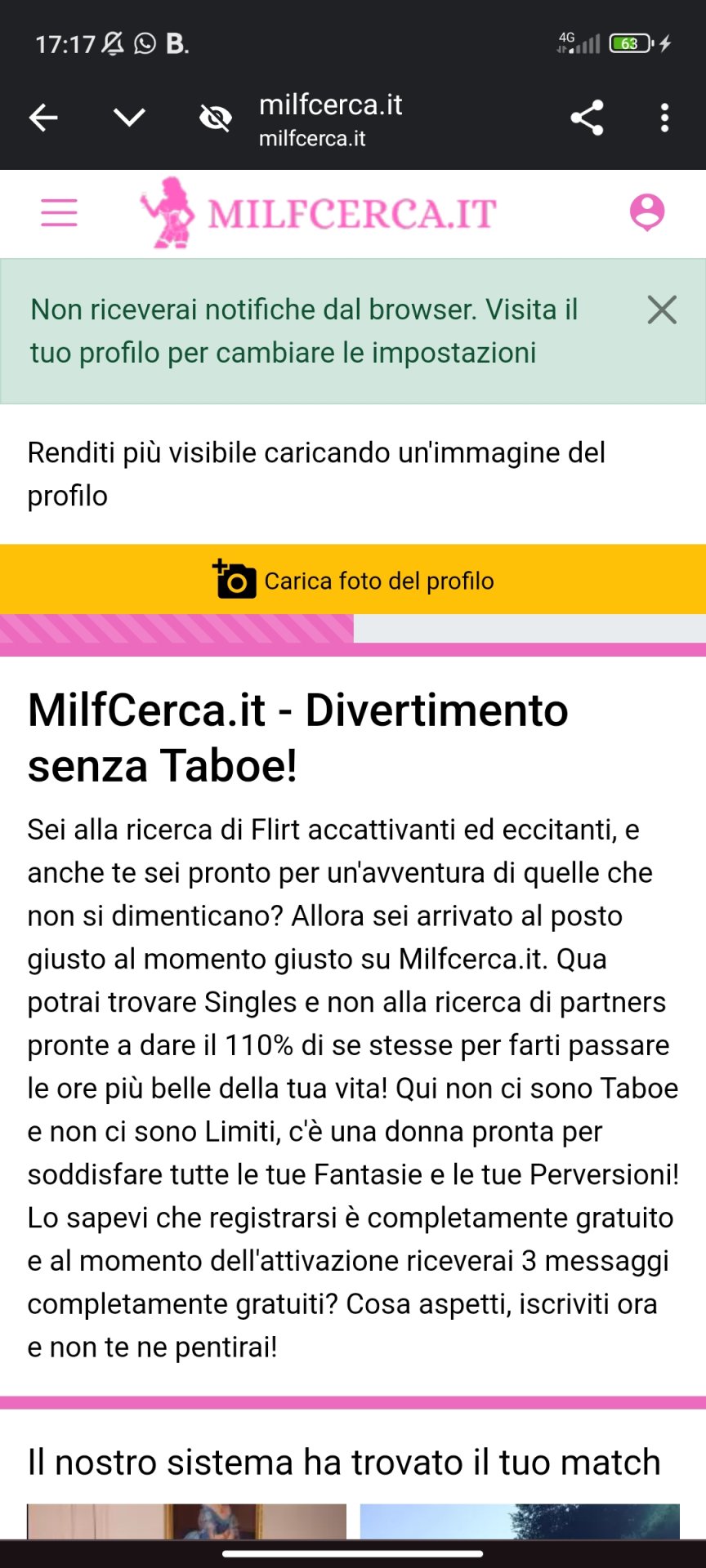706x1568 pixels.
Task: Minimize the browser tab with the chevron
Action: [129, 118]
